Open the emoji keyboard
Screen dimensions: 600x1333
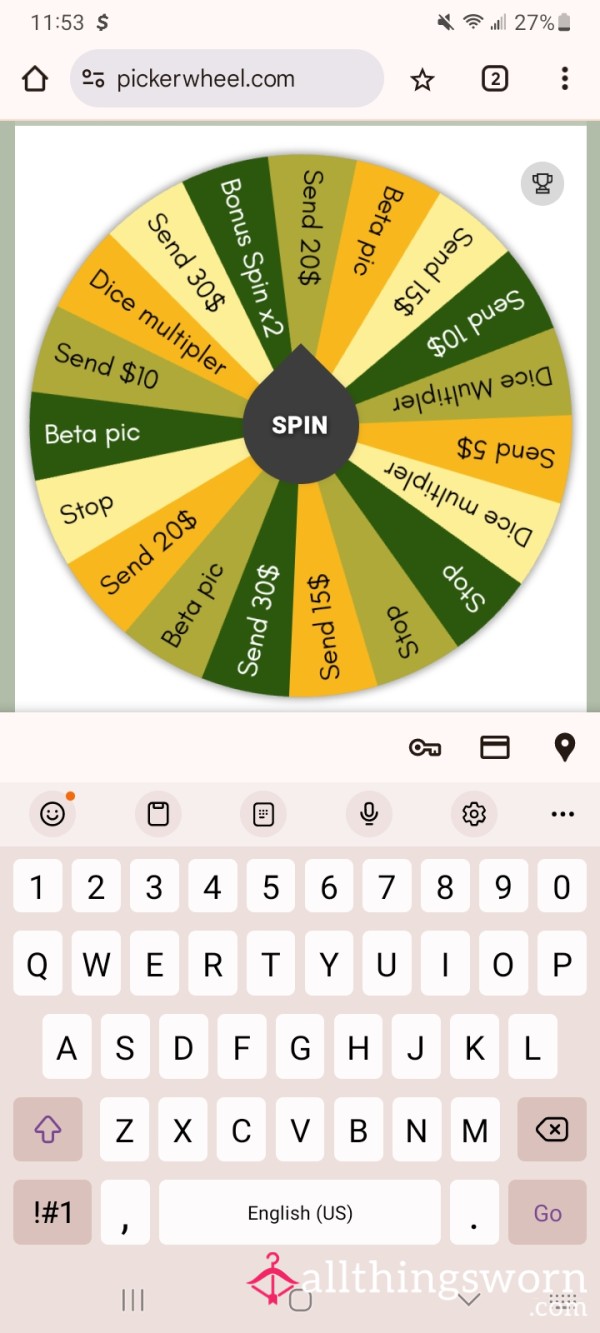[53, 814]
